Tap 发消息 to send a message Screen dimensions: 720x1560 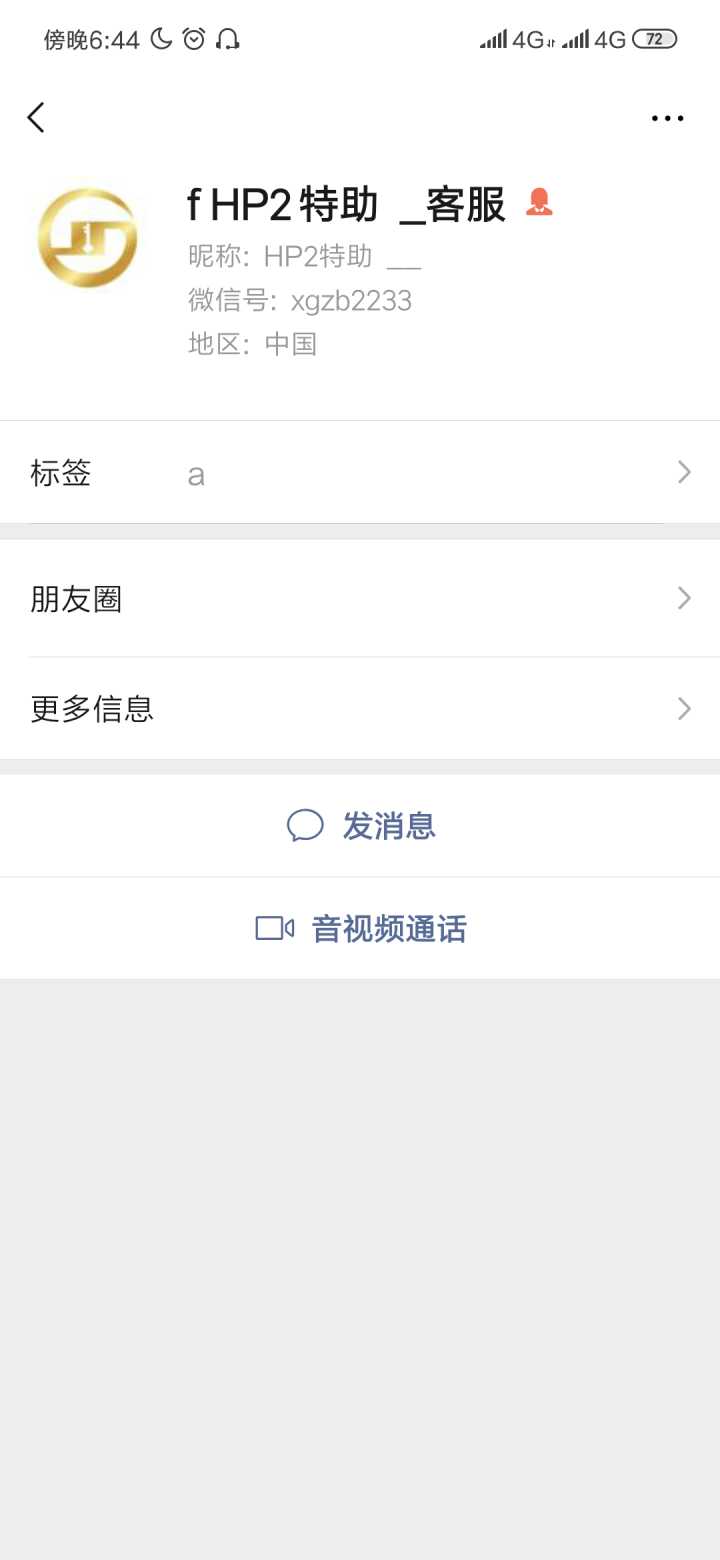pyautogui.click(x=361, y=826)
